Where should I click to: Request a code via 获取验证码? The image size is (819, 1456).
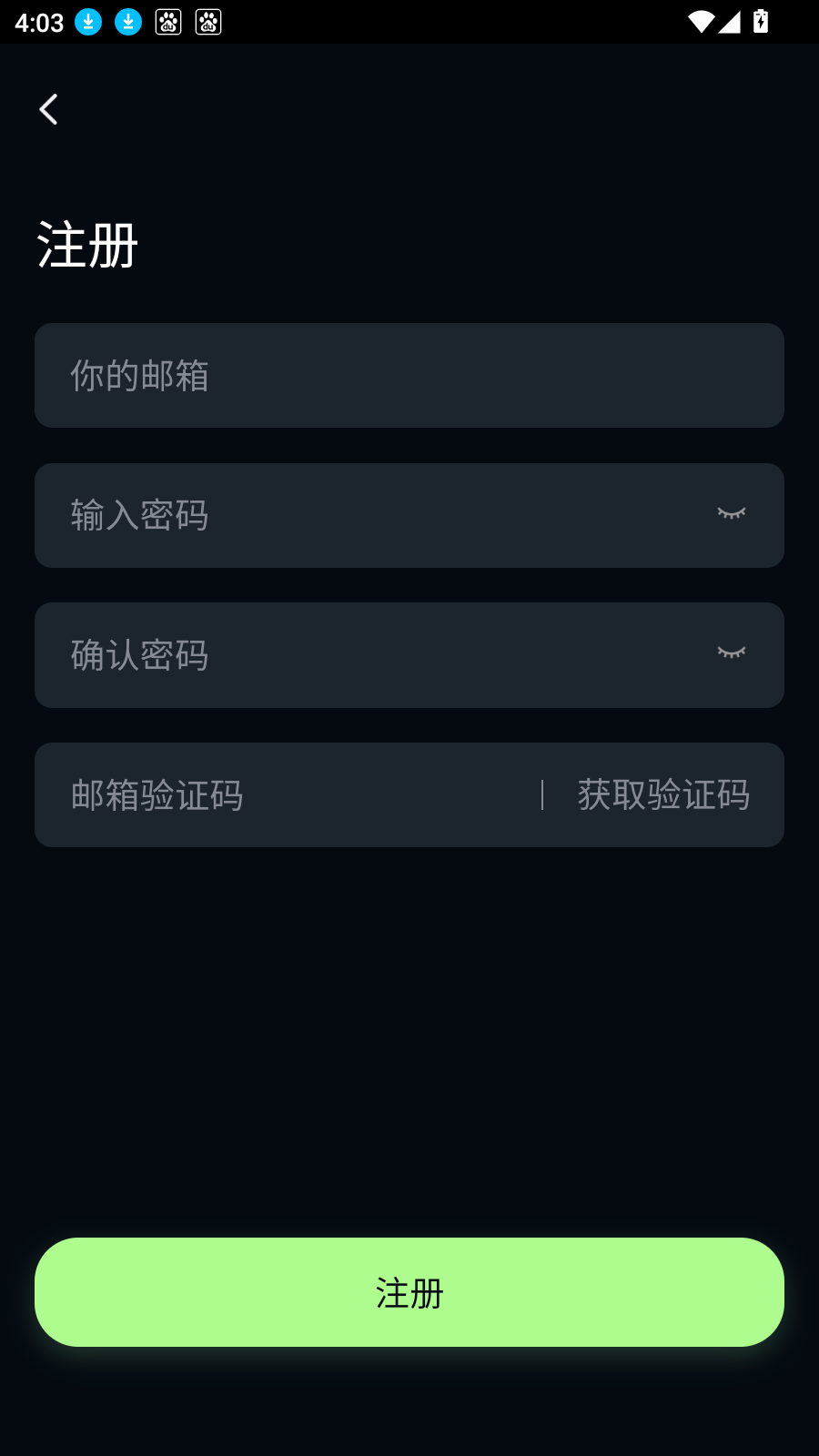click(x=663, y=795)
